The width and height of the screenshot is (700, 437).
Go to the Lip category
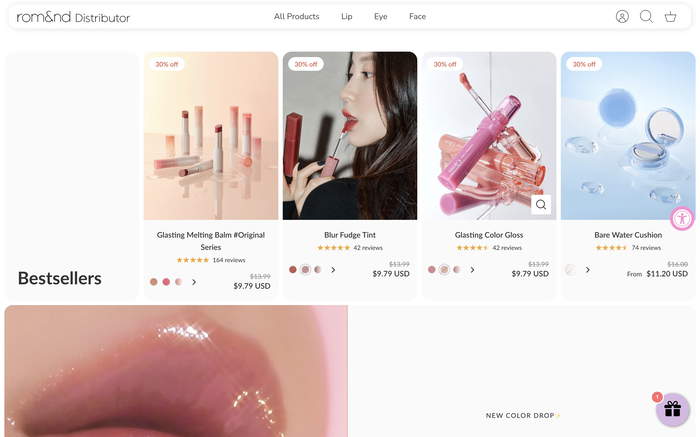pos(346,16)
